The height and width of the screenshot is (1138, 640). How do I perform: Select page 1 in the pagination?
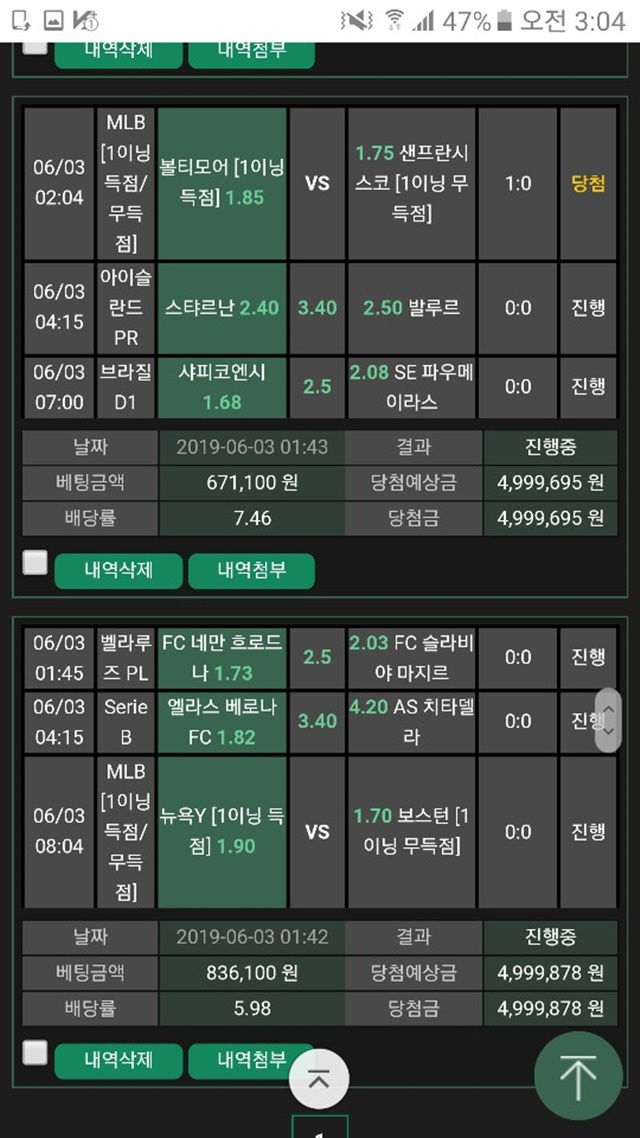click(319, 1127)
